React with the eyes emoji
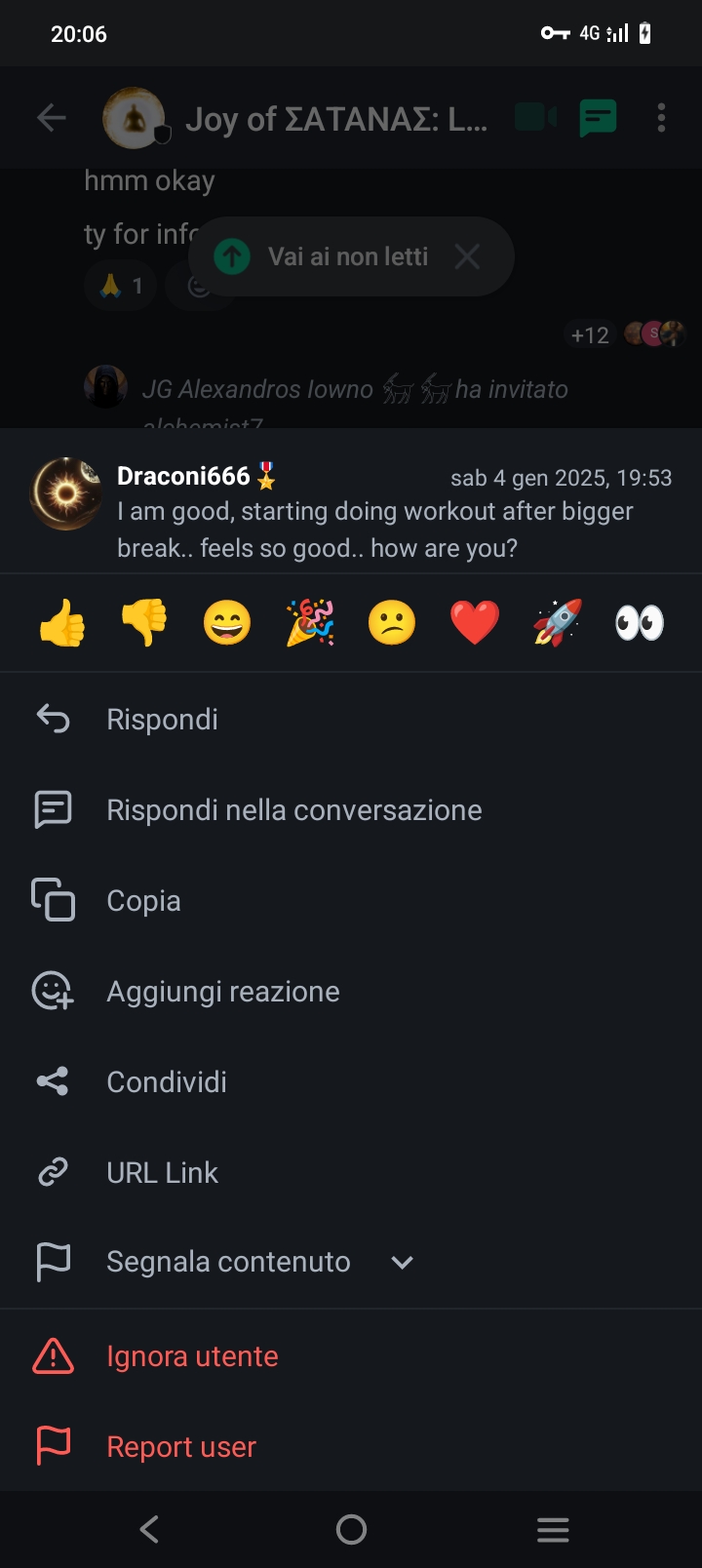The width and height of the screenshot is (702, 1568). 640,622
